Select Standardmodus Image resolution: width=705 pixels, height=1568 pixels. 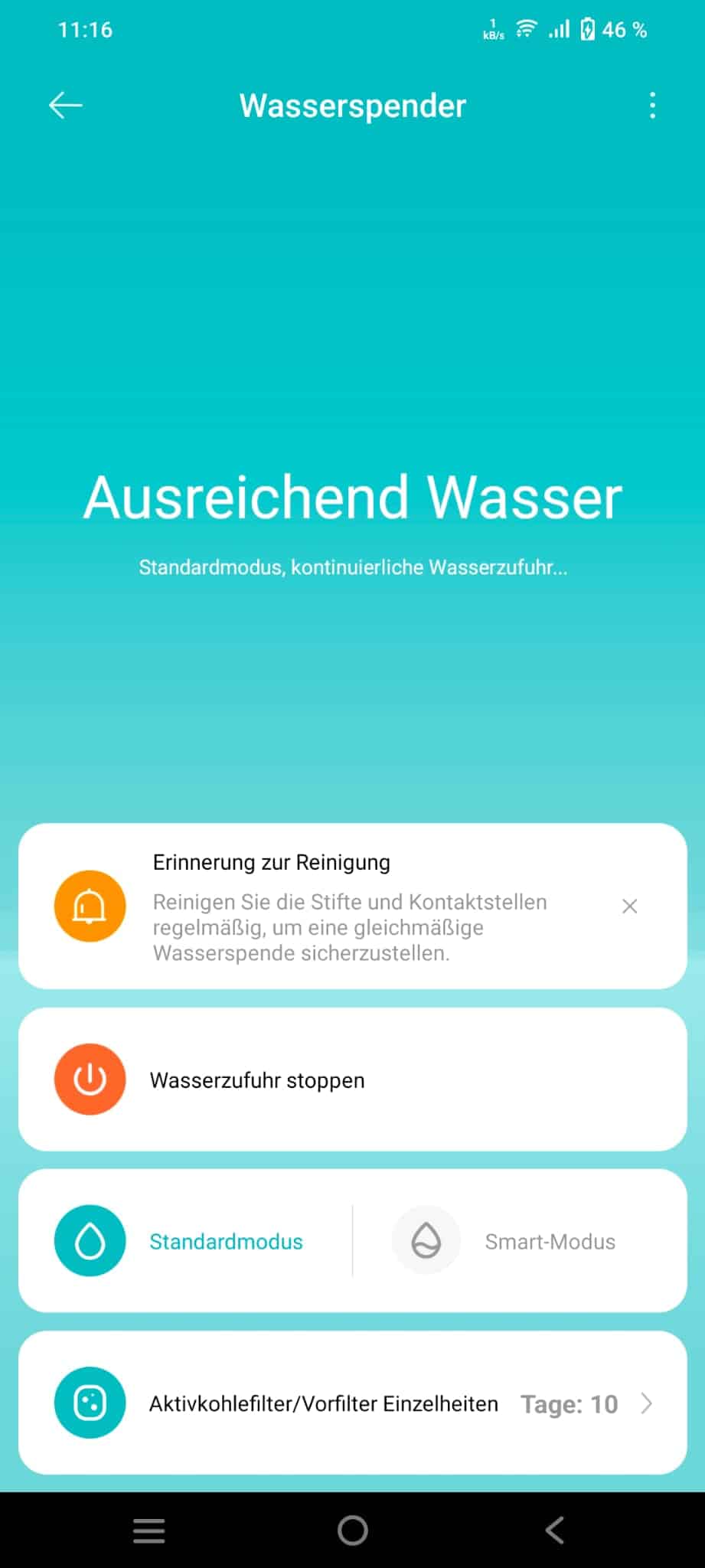(x=185, y=1241)
